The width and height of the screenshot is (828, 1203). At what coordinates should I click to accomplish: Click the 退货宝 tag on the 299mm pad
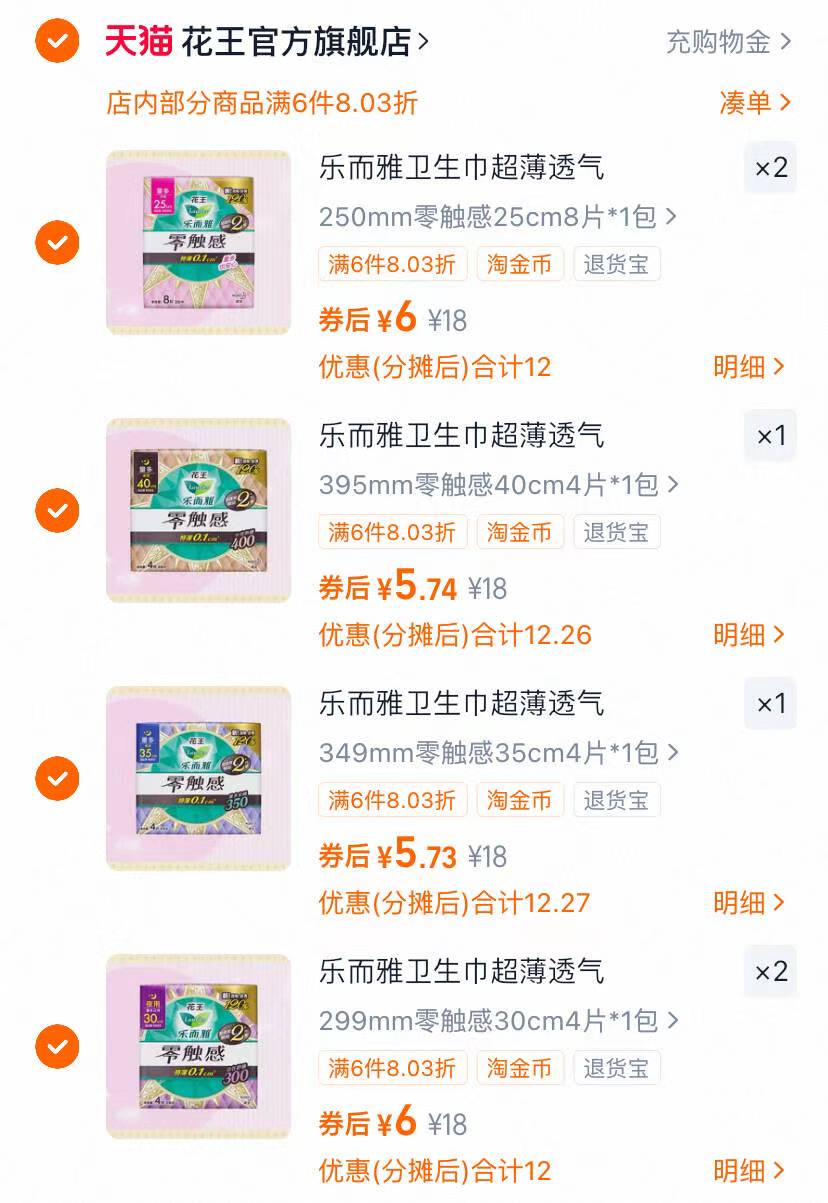pyautogui.click(x=617, y=1067)
